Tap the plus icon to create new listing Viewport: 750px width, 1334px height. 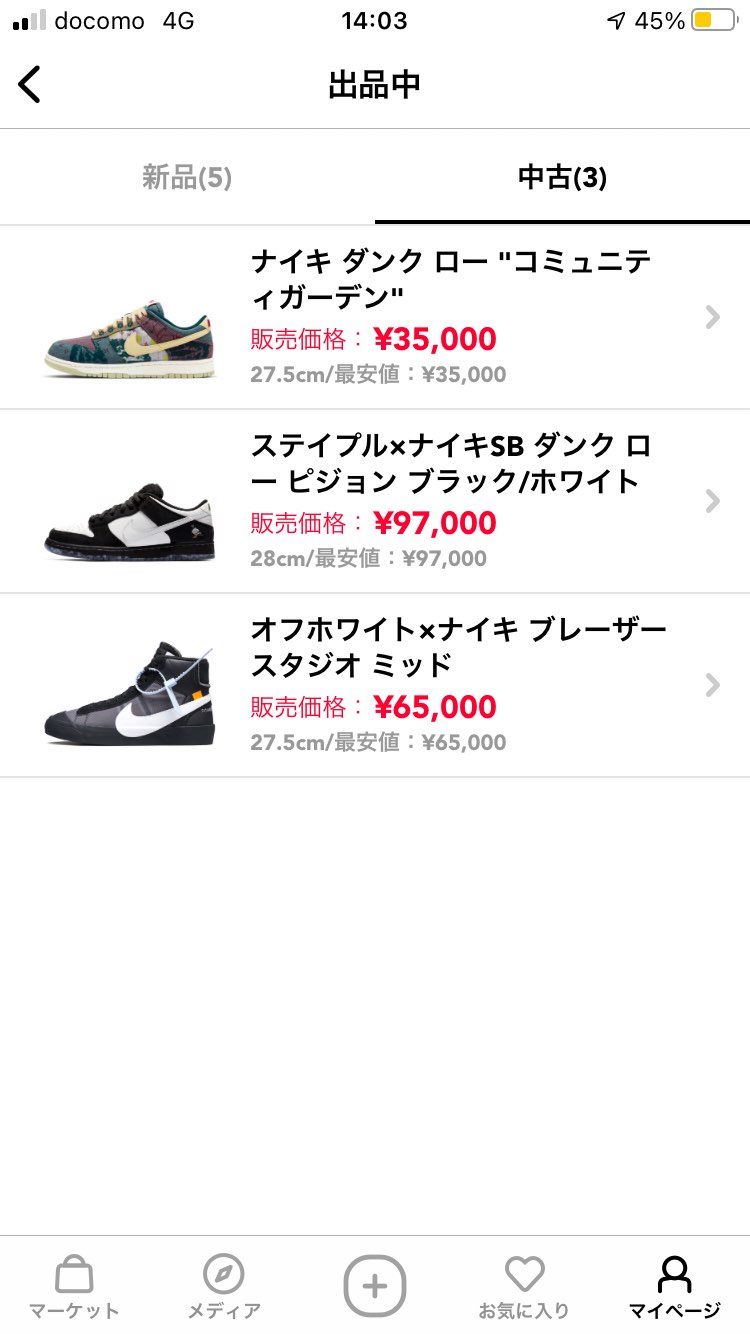pos(375,1287)
